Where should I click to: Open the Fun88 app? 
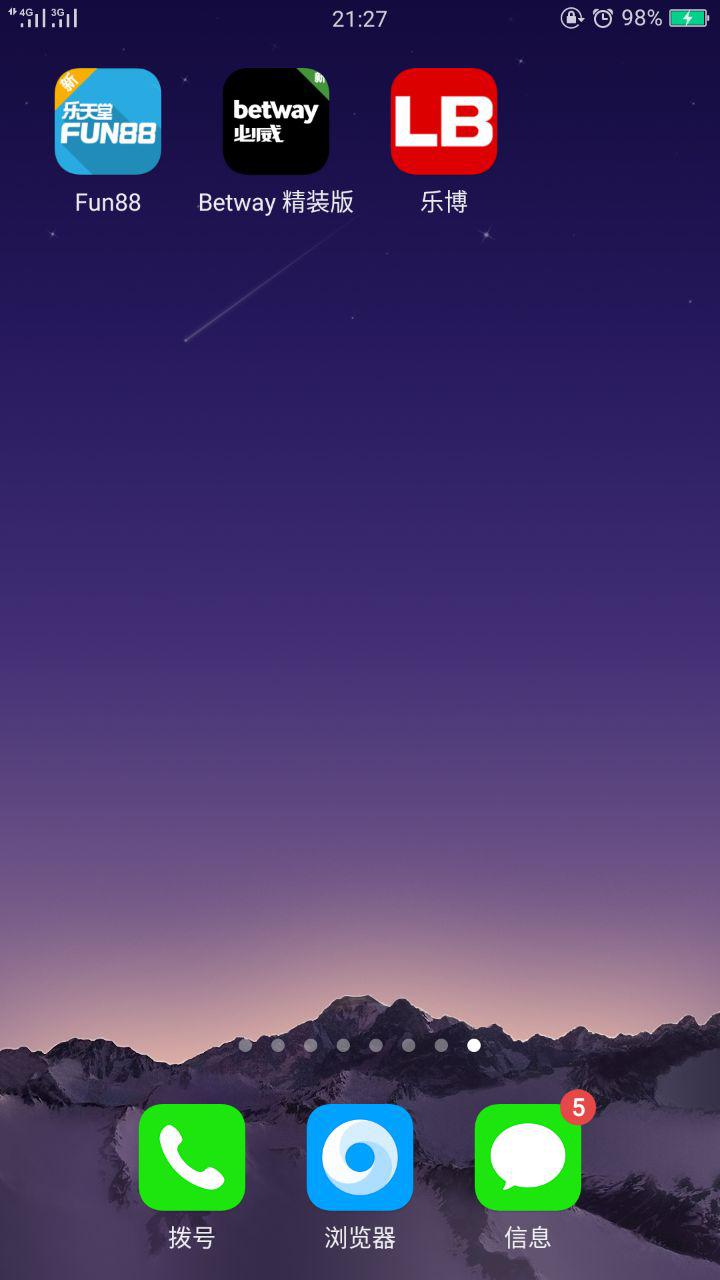[x=108, y=122]
